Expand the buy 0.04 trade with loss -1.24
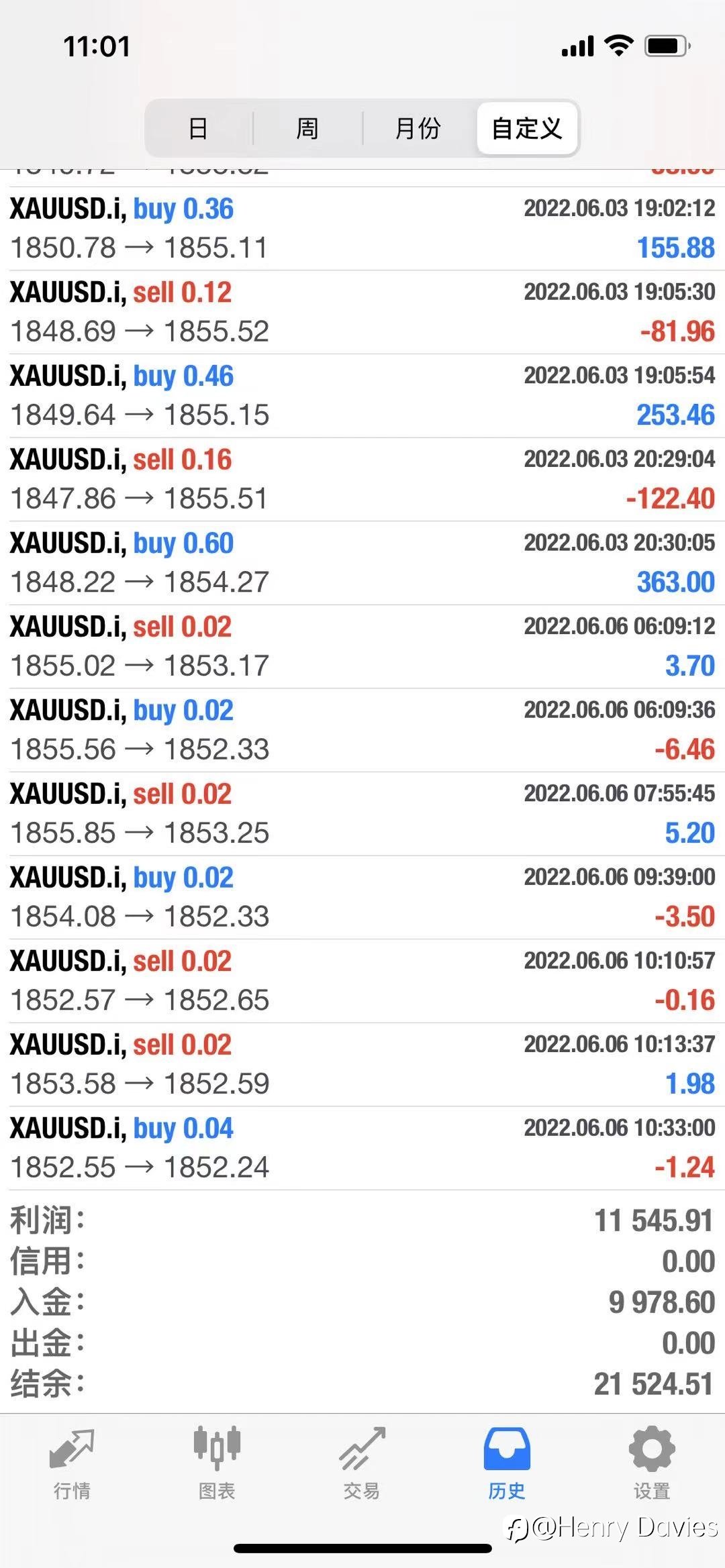This screenshot has width=725, height=1568. click(362, 1148)
